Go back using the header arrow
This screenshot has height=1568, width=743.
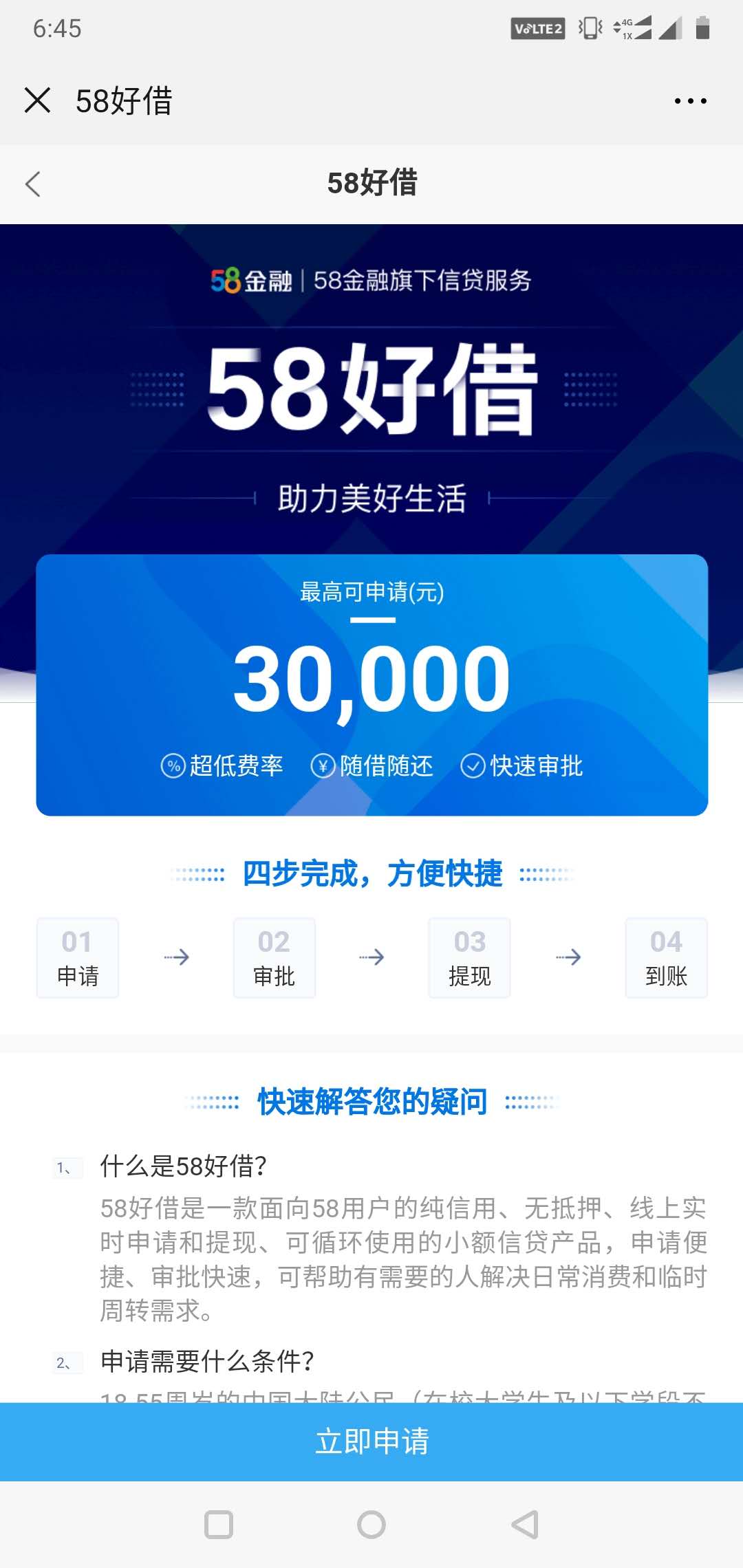(x=32, y=184)
